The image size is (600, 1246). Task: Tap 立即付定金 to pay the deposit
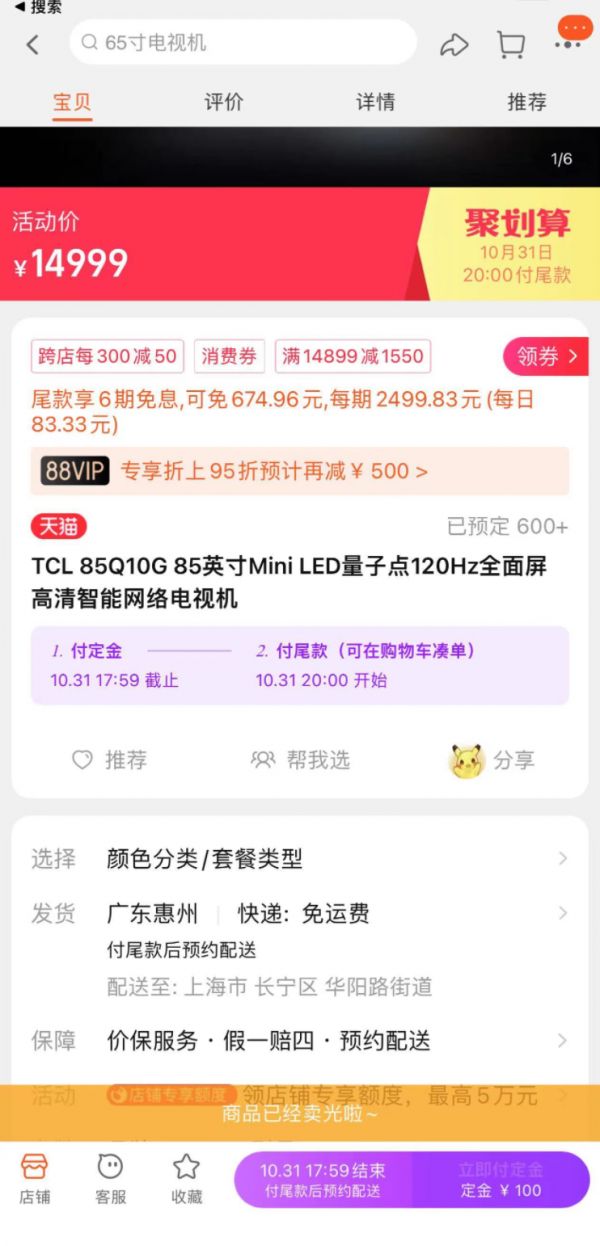501,1180
